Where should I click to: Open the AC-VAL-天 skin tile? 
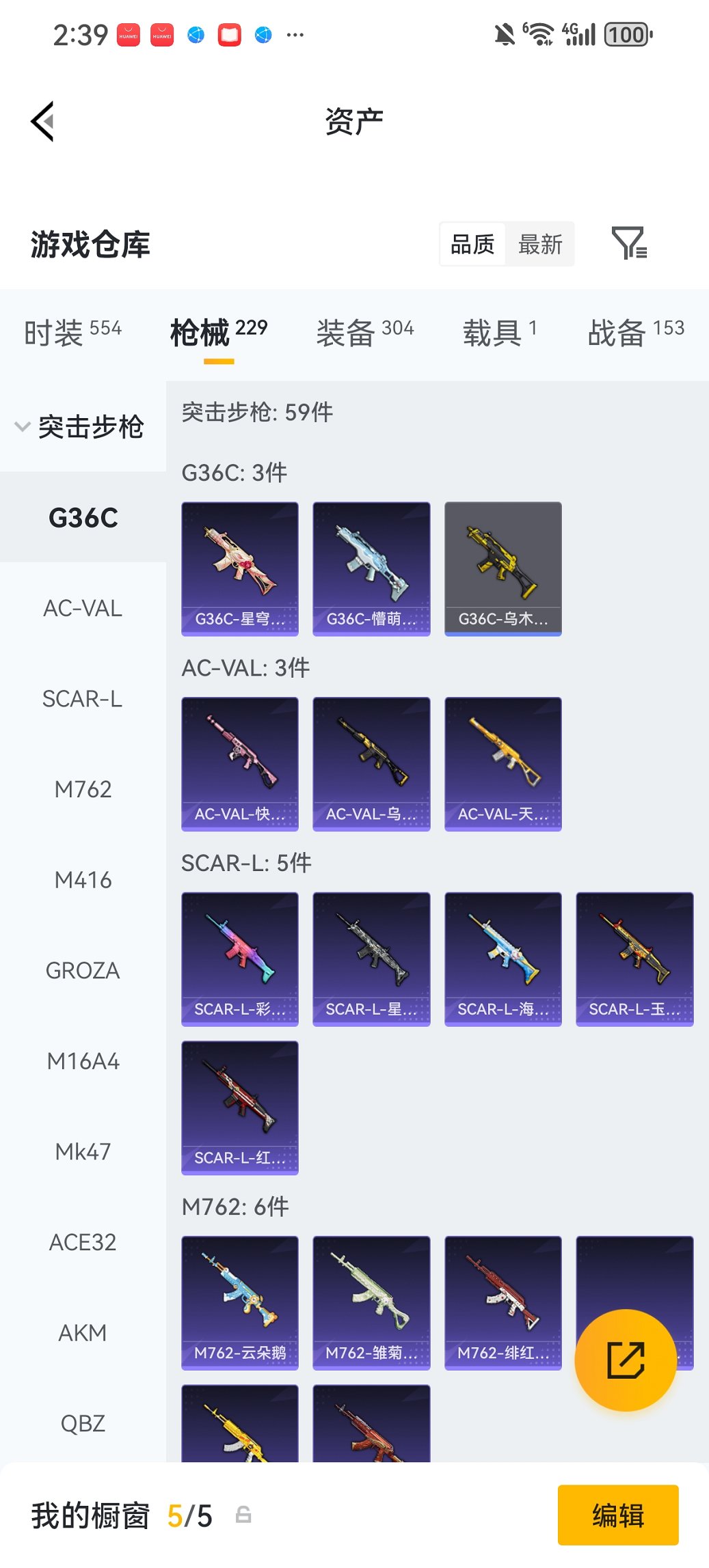503,764
